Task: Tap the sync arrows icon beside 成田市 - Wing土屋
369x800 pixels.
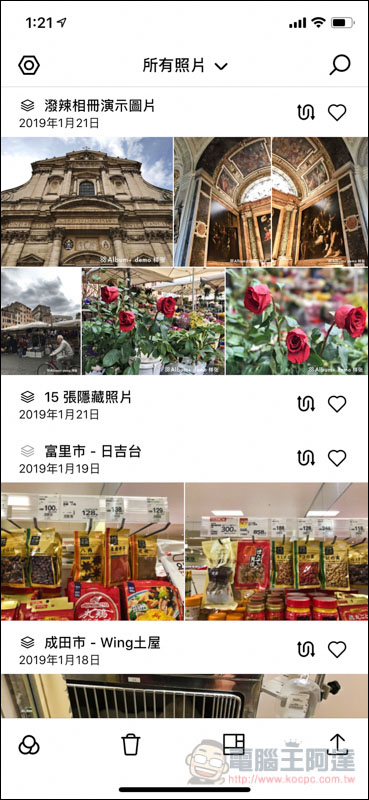Action: tap(306, 649)
